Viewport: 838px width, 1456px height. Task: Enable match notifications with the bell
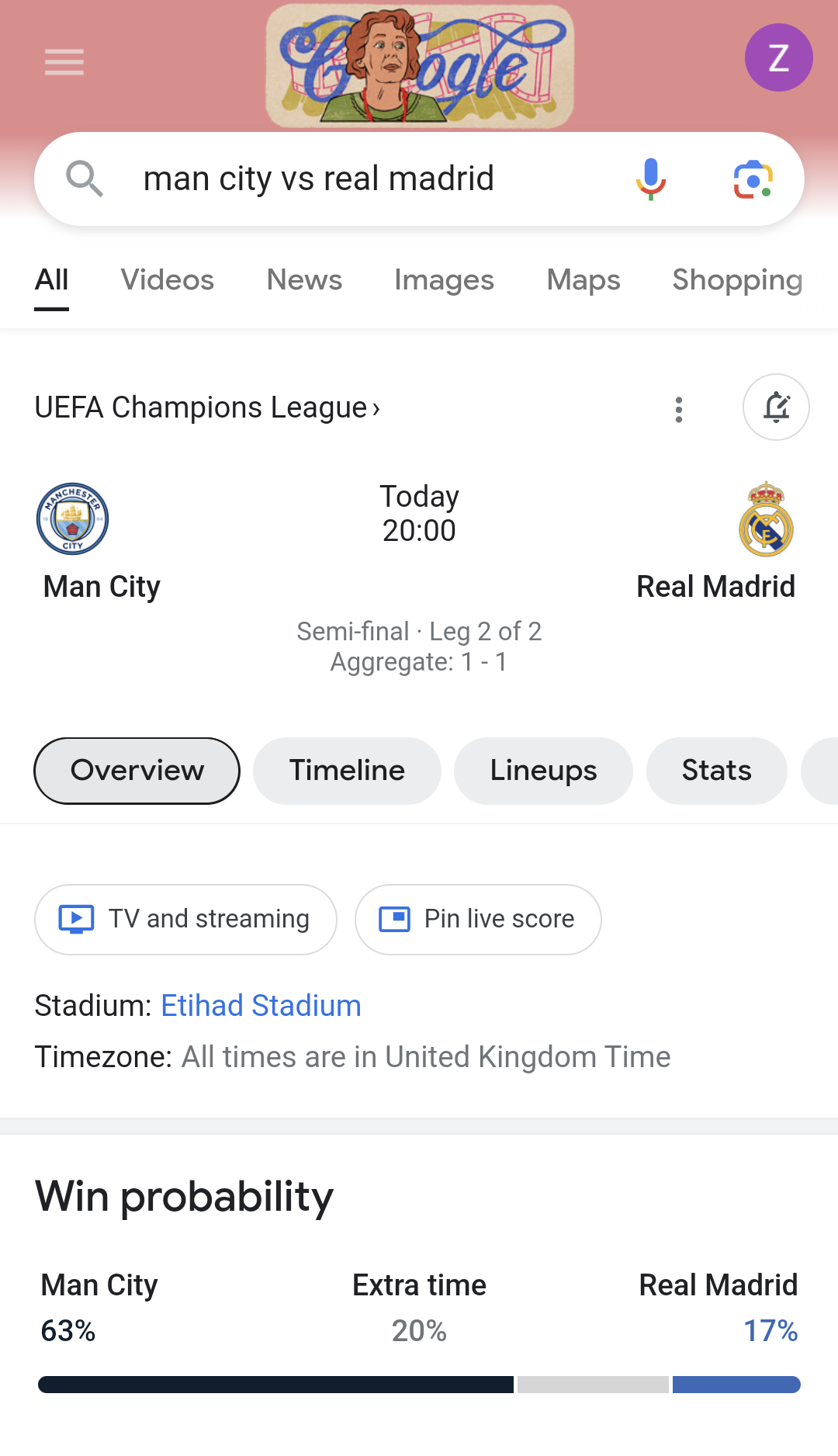click(x=776, y=407)
